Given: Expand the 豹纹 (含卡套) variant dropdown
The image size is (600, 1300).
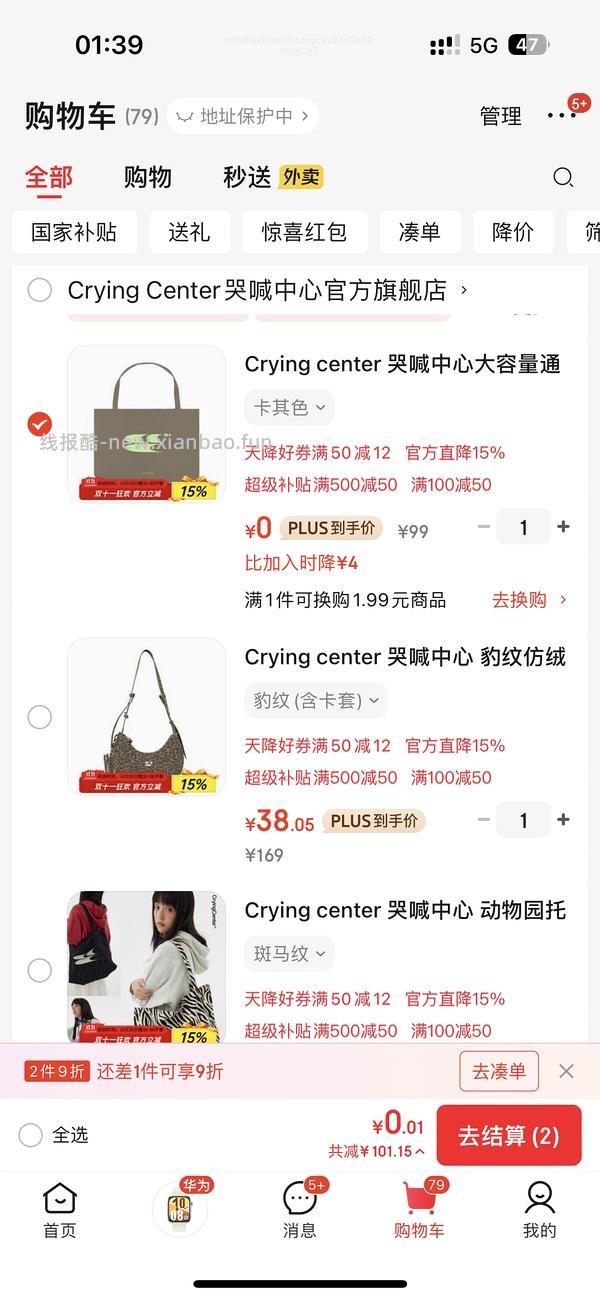Looking at the screenshot, I should pyautogui.click(x=315, y=700).
